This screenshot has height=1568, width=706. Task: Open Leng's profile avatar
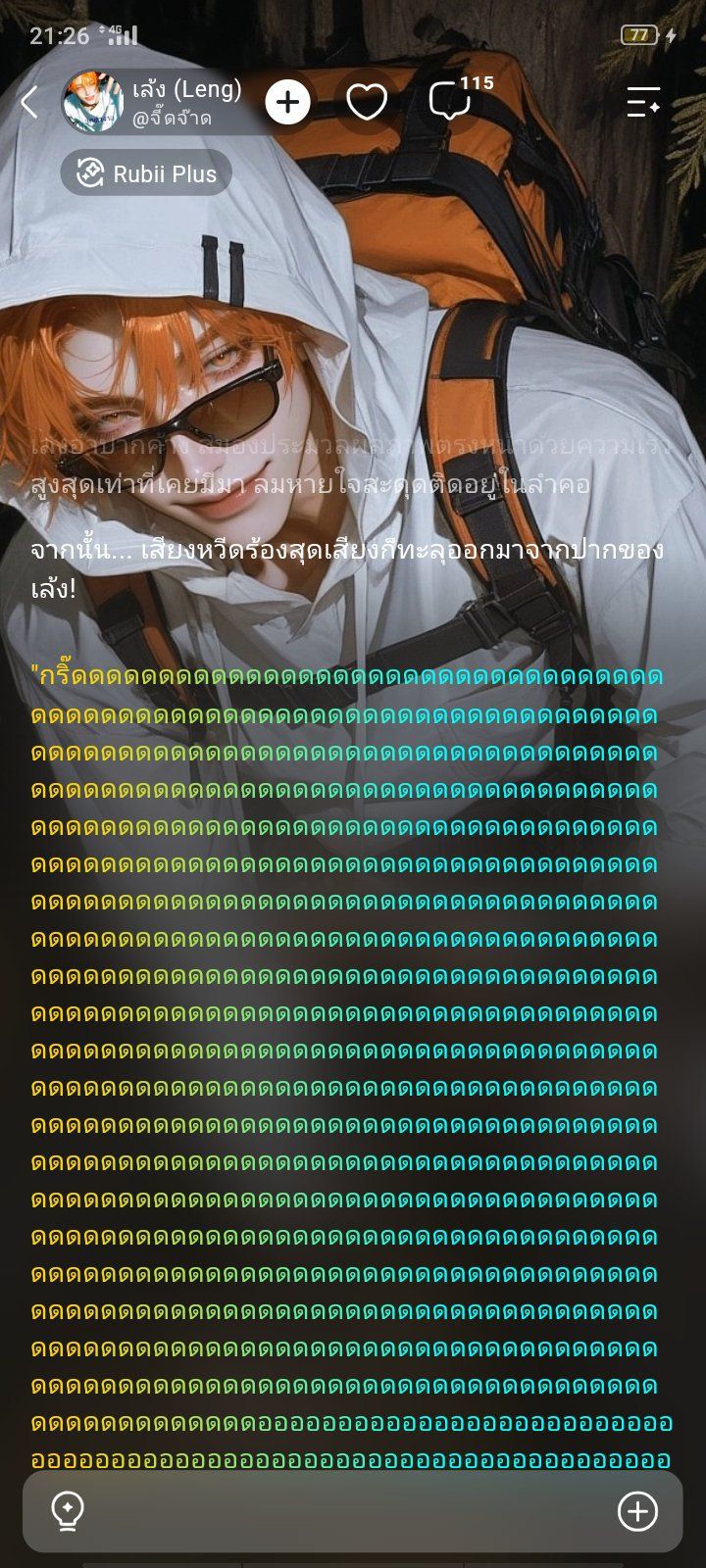coord(93,102)
